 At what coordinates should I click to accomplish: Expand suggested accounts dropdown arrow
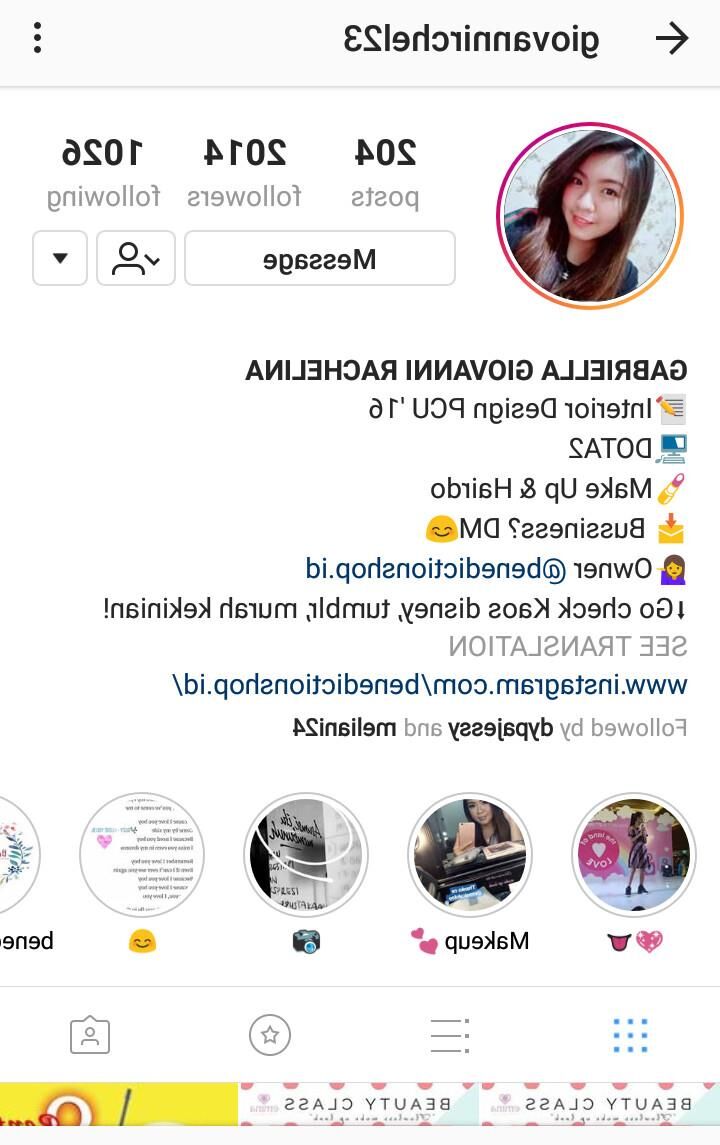60,259
